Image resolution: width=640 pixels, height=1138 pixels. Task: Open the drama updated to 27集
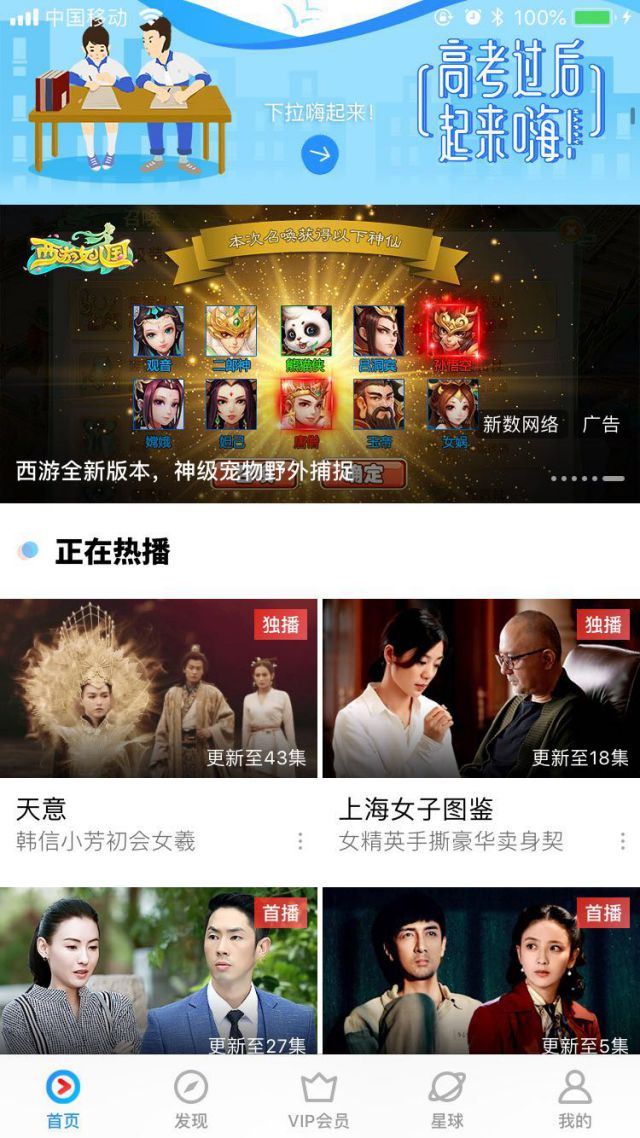click(158, 970)
